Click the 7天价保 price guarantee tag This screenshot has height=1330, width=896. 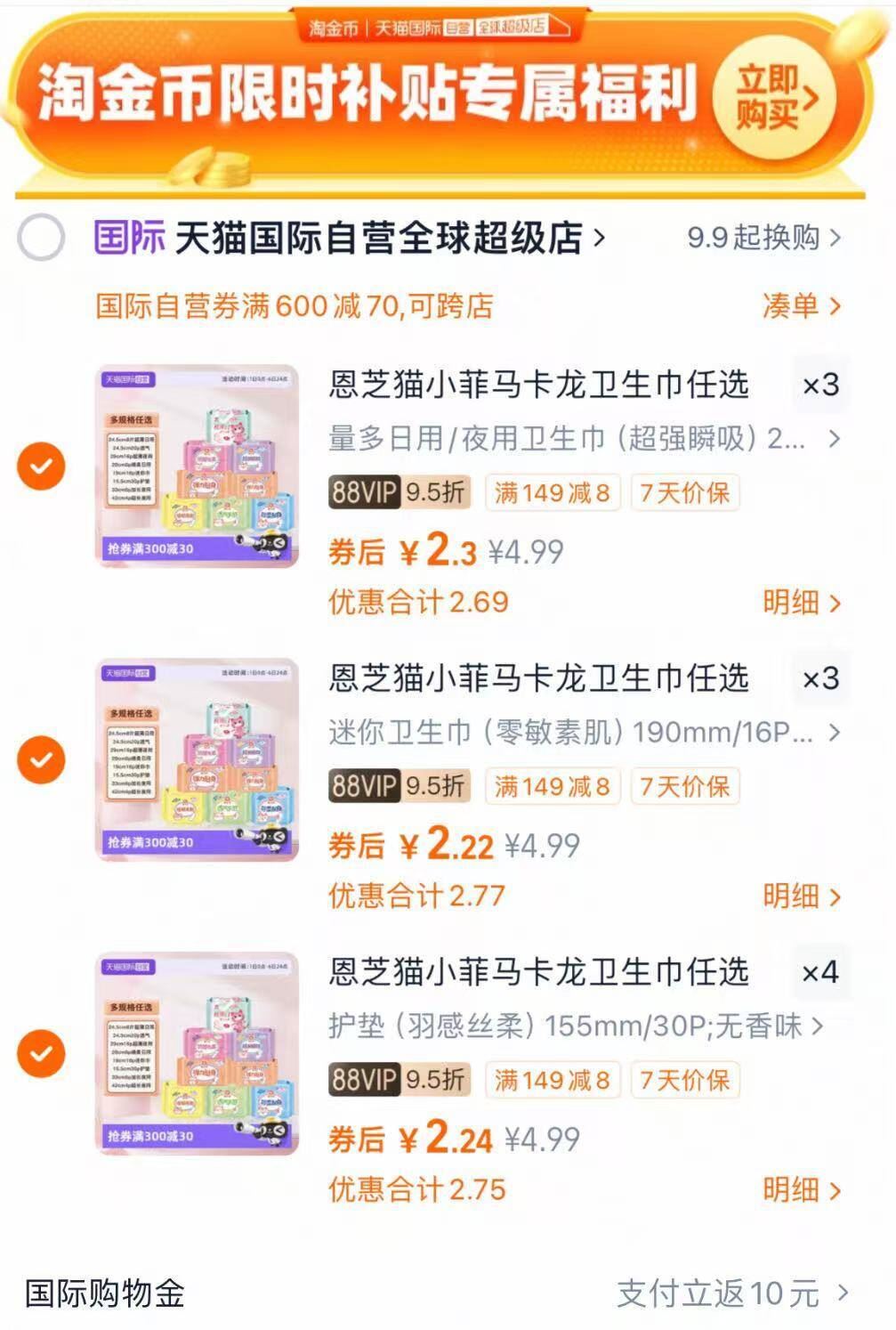683,494
